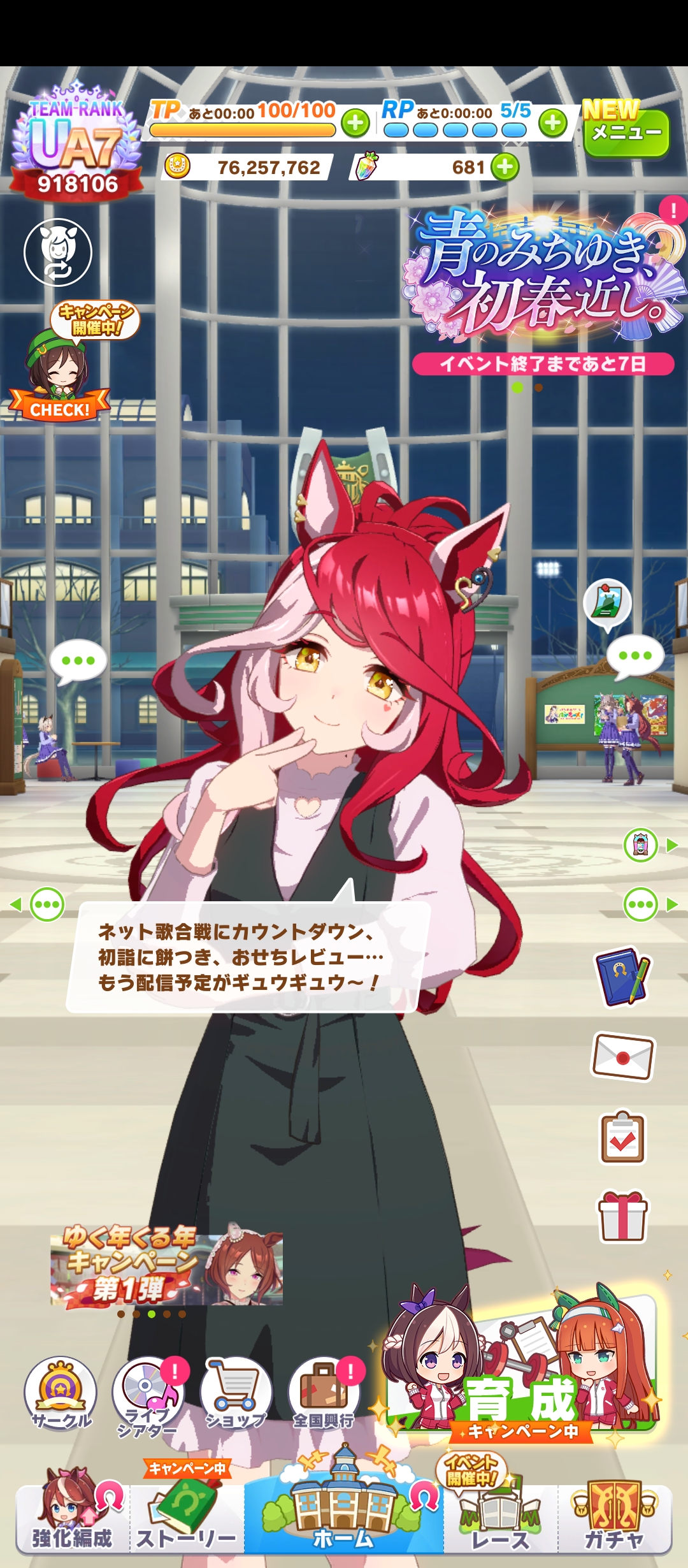Open the ゆく年くる年キャンペーン banner

167,1266
